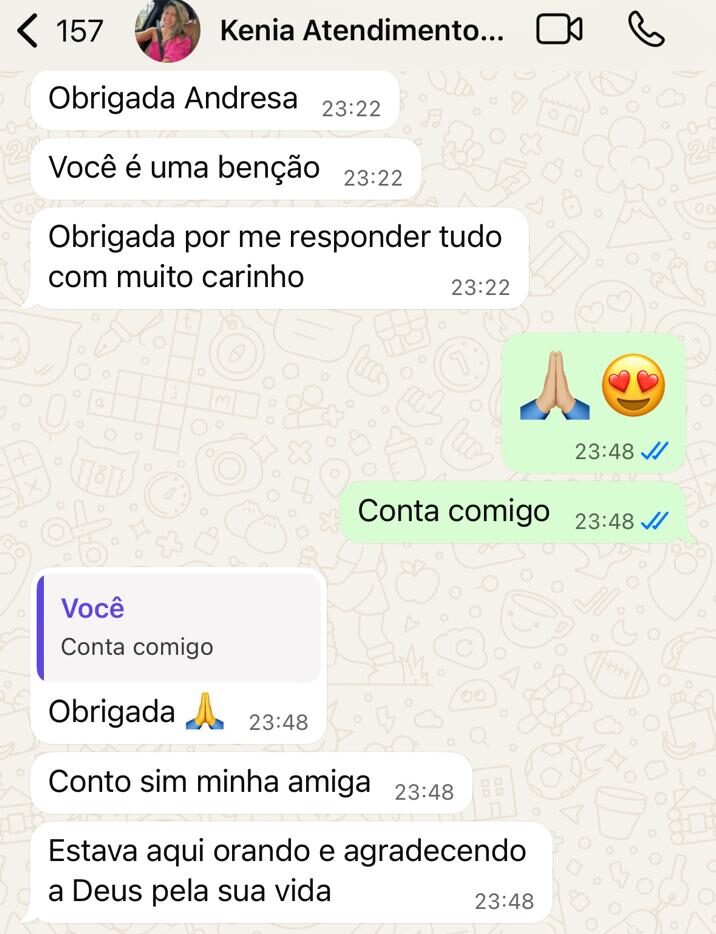Start a video call with Kenia
The image size is (716, 934).
click(x=559, y=30)
